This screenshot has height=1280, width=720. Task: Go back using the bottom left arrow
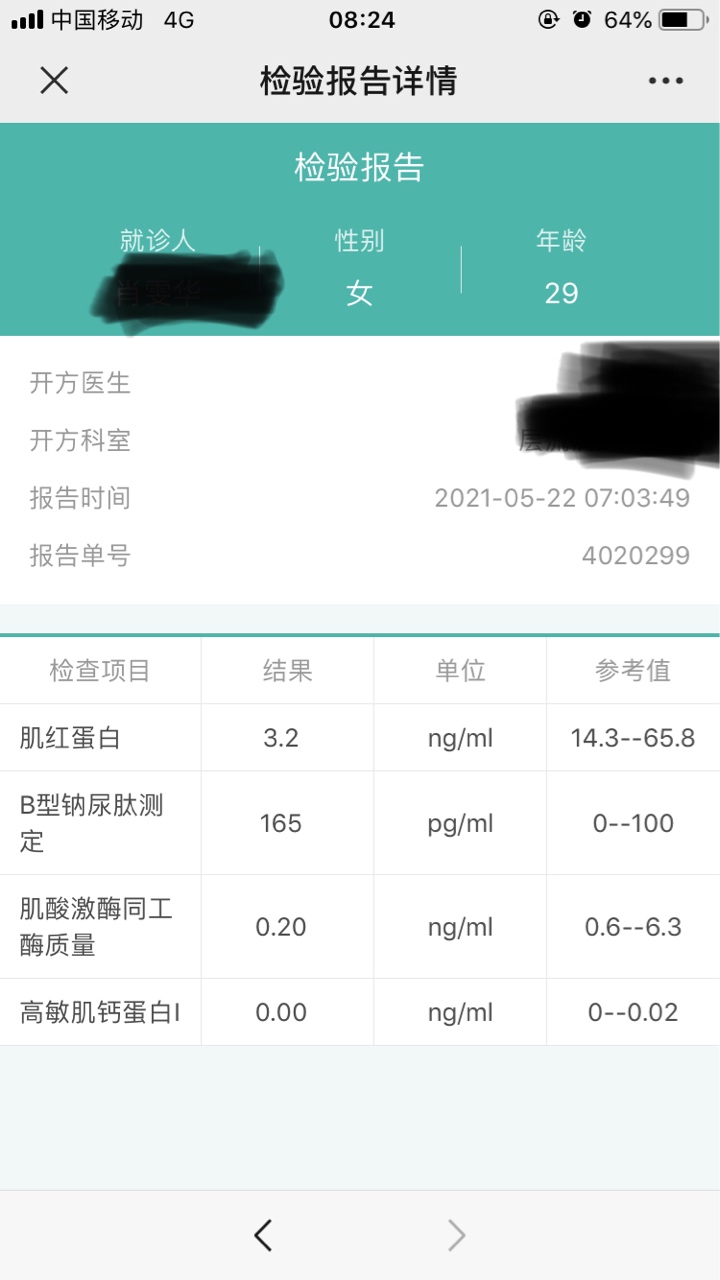click(263, 1236)
